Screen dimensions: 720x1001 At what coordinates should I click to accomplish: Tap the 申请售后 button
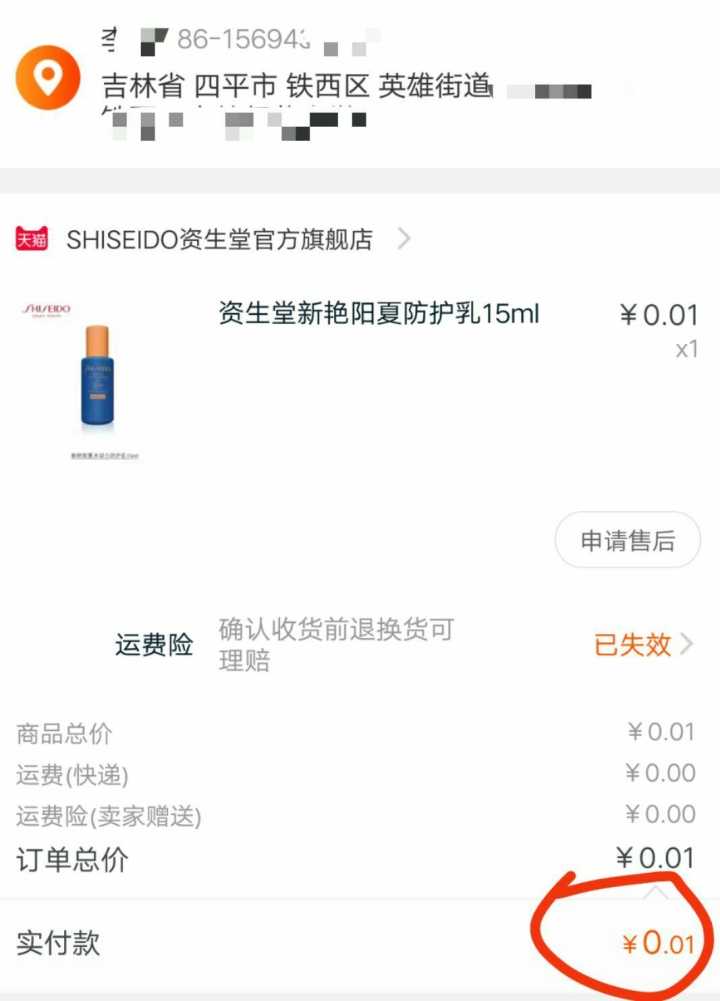coord(627,541)
